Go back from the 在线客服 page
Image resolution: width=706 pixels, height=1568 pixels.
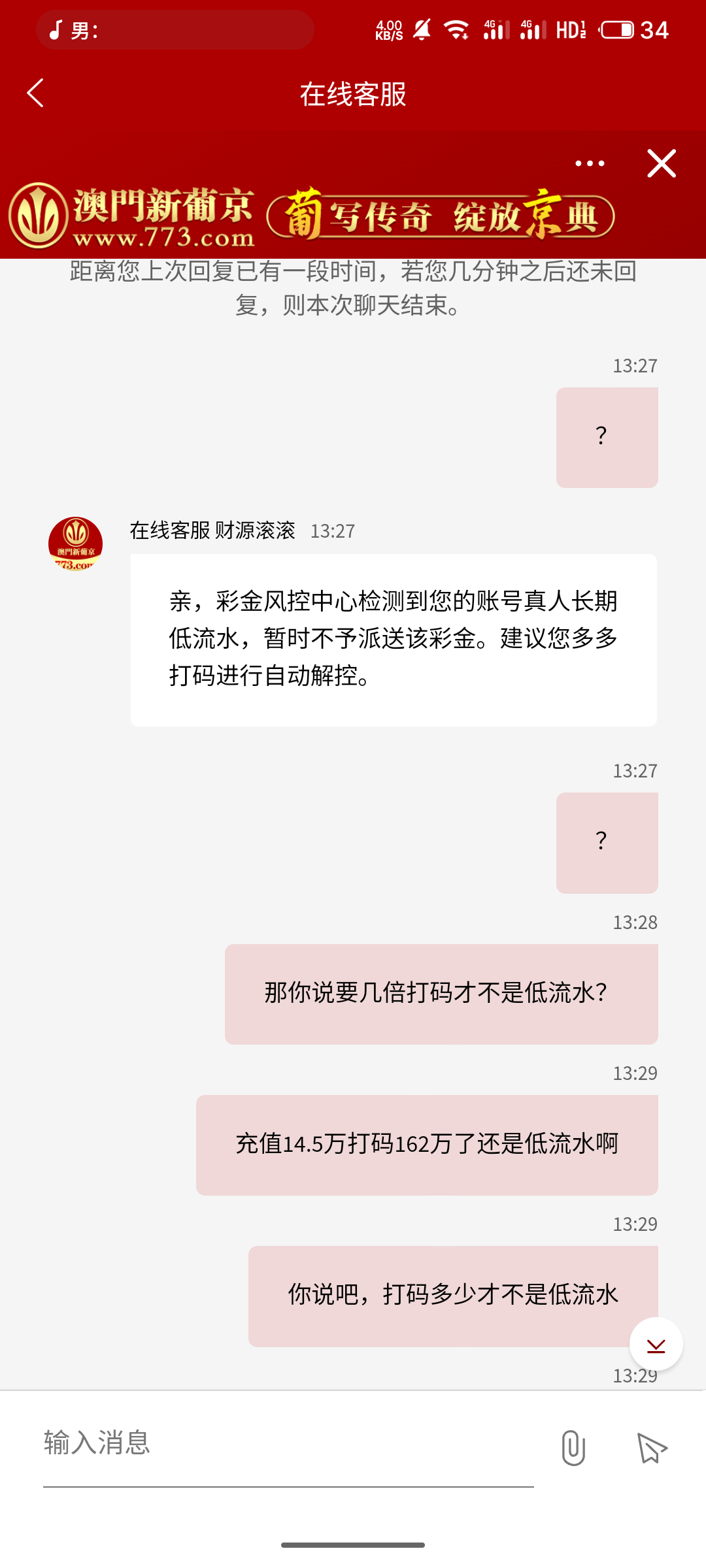click(x=35, y=93)
